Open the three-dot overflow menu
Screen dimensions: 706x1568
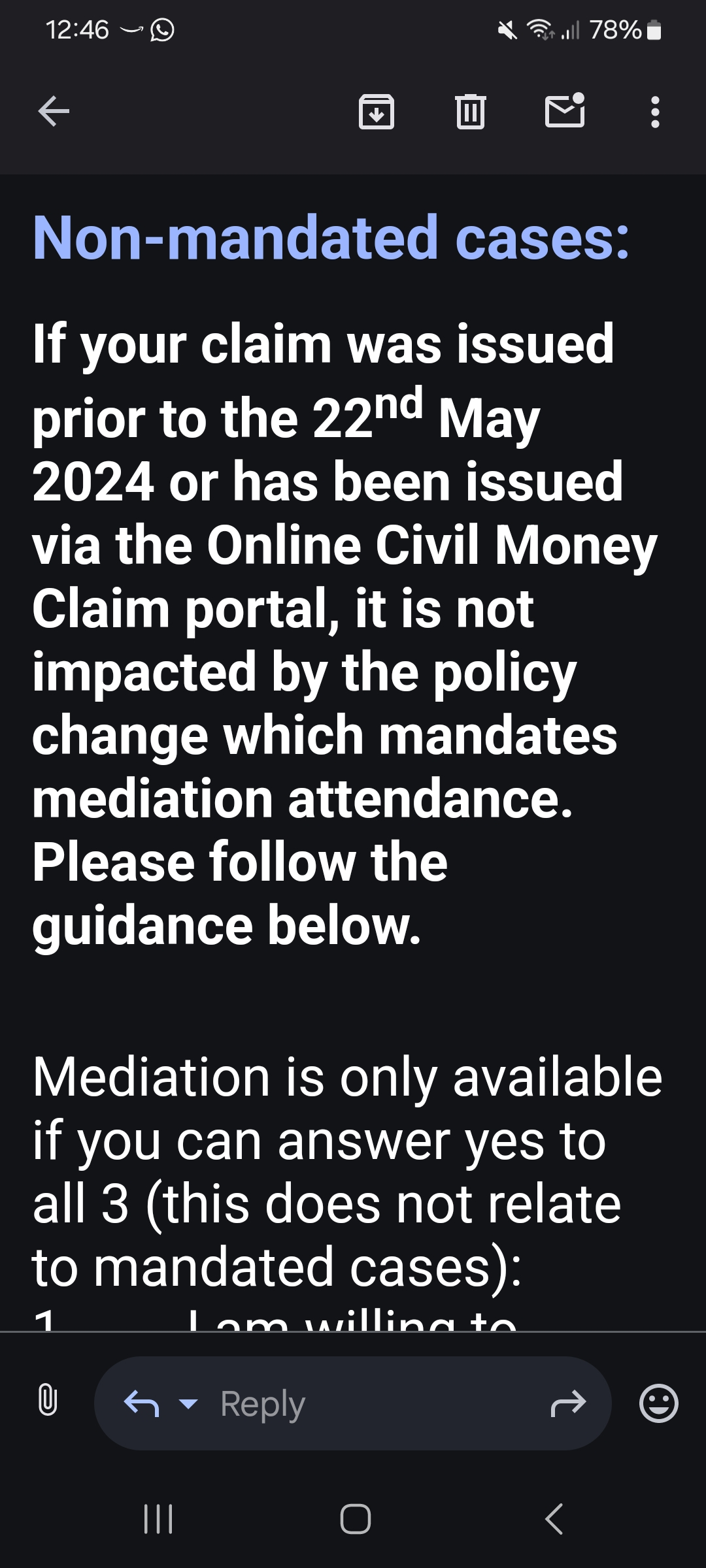tap(655, 112)
